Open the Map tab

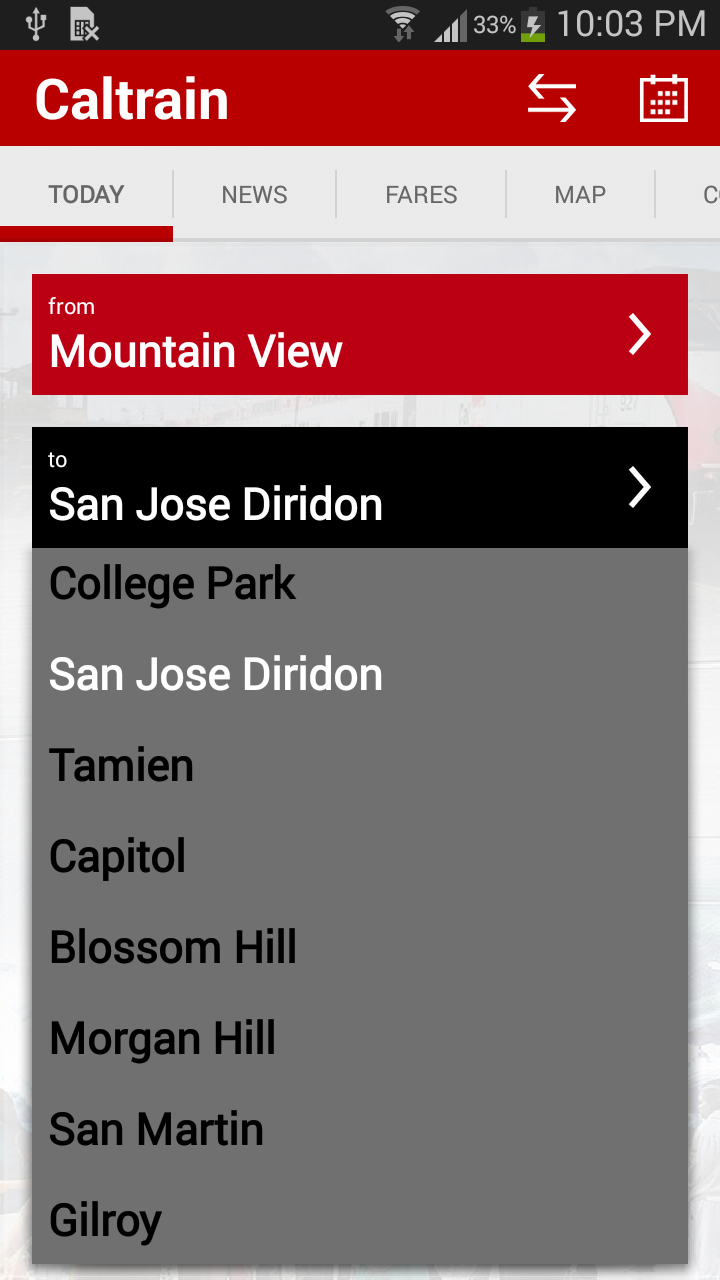click(x=580, y=194)
